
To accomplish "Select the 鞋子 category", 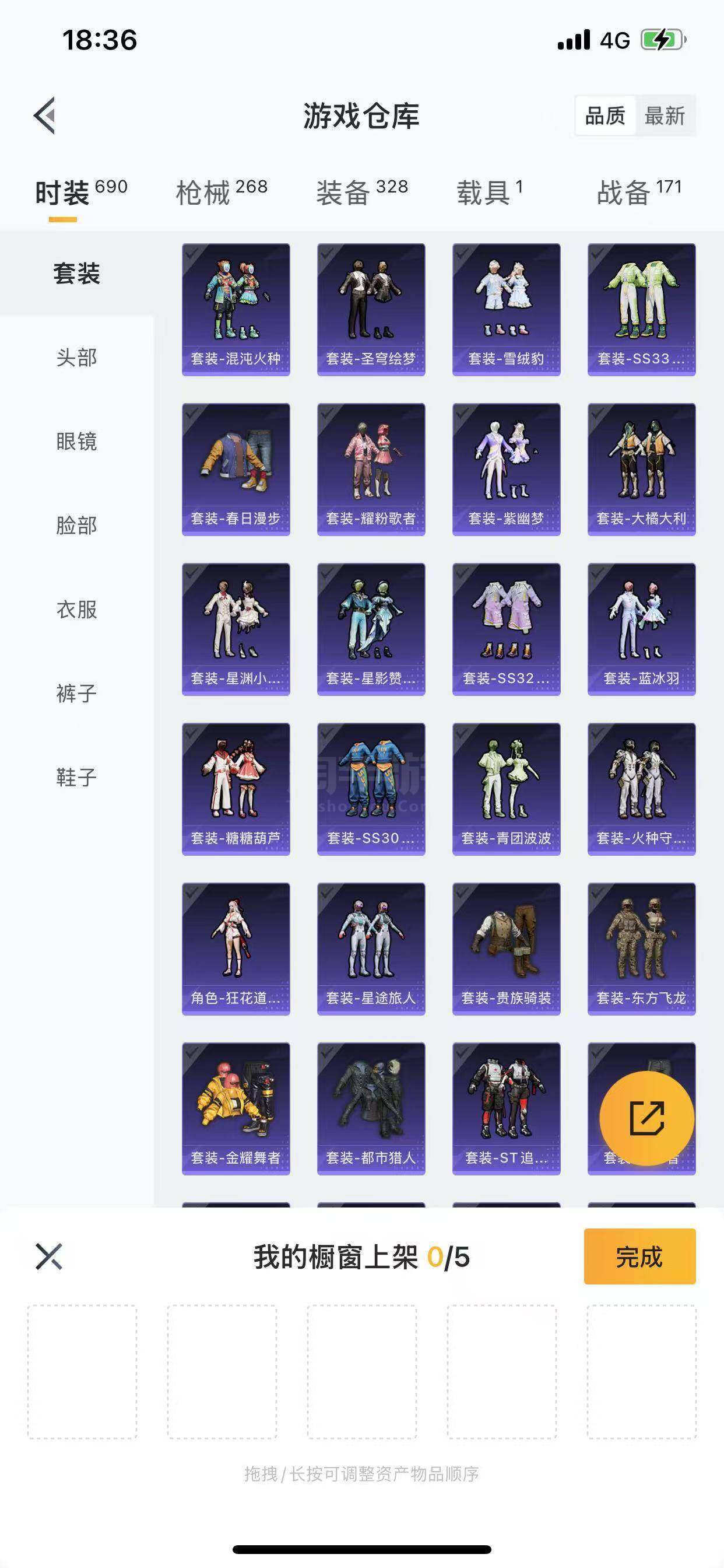I will (x=77, y=778).
